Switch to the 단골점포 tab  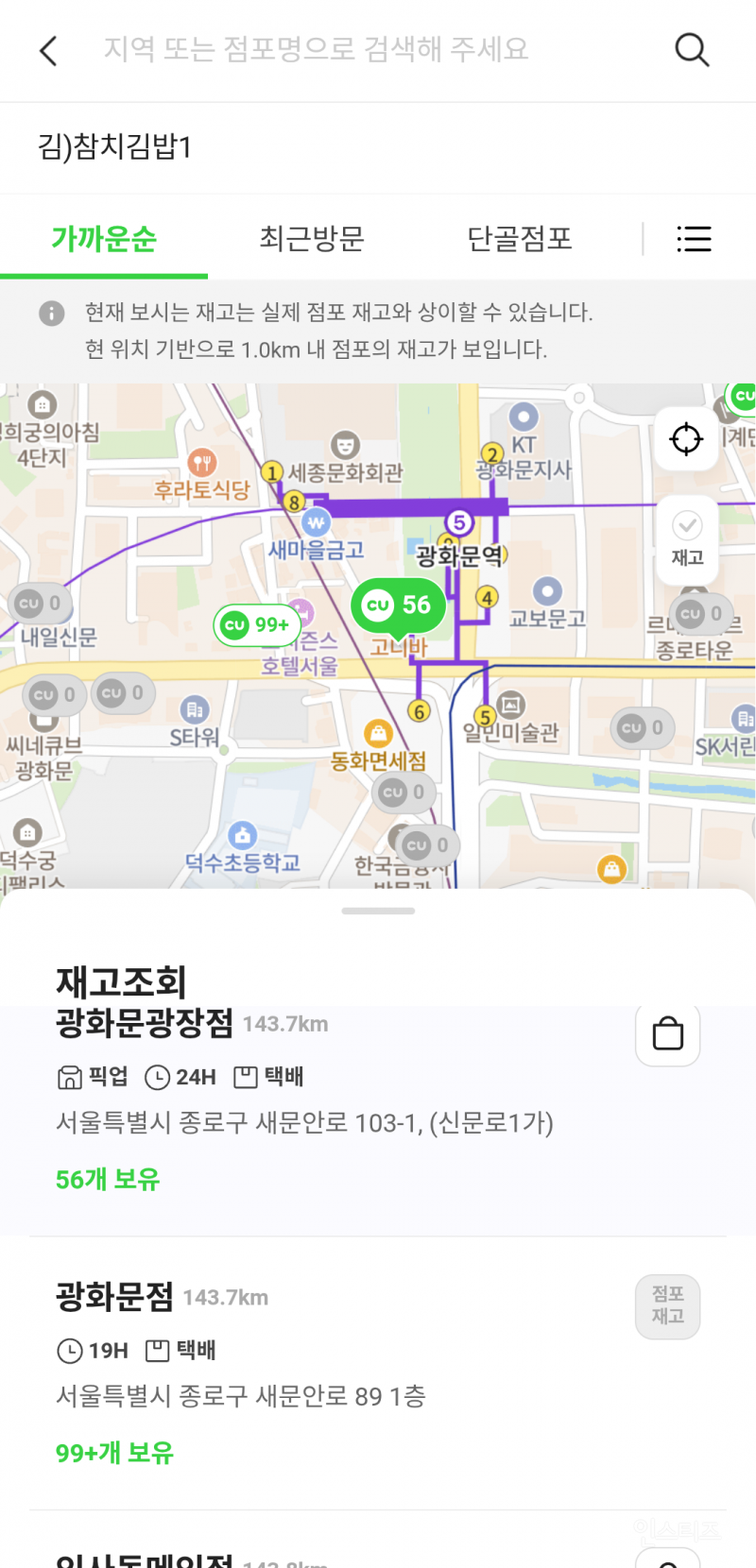pyautogui.click(x=519, y=239)
